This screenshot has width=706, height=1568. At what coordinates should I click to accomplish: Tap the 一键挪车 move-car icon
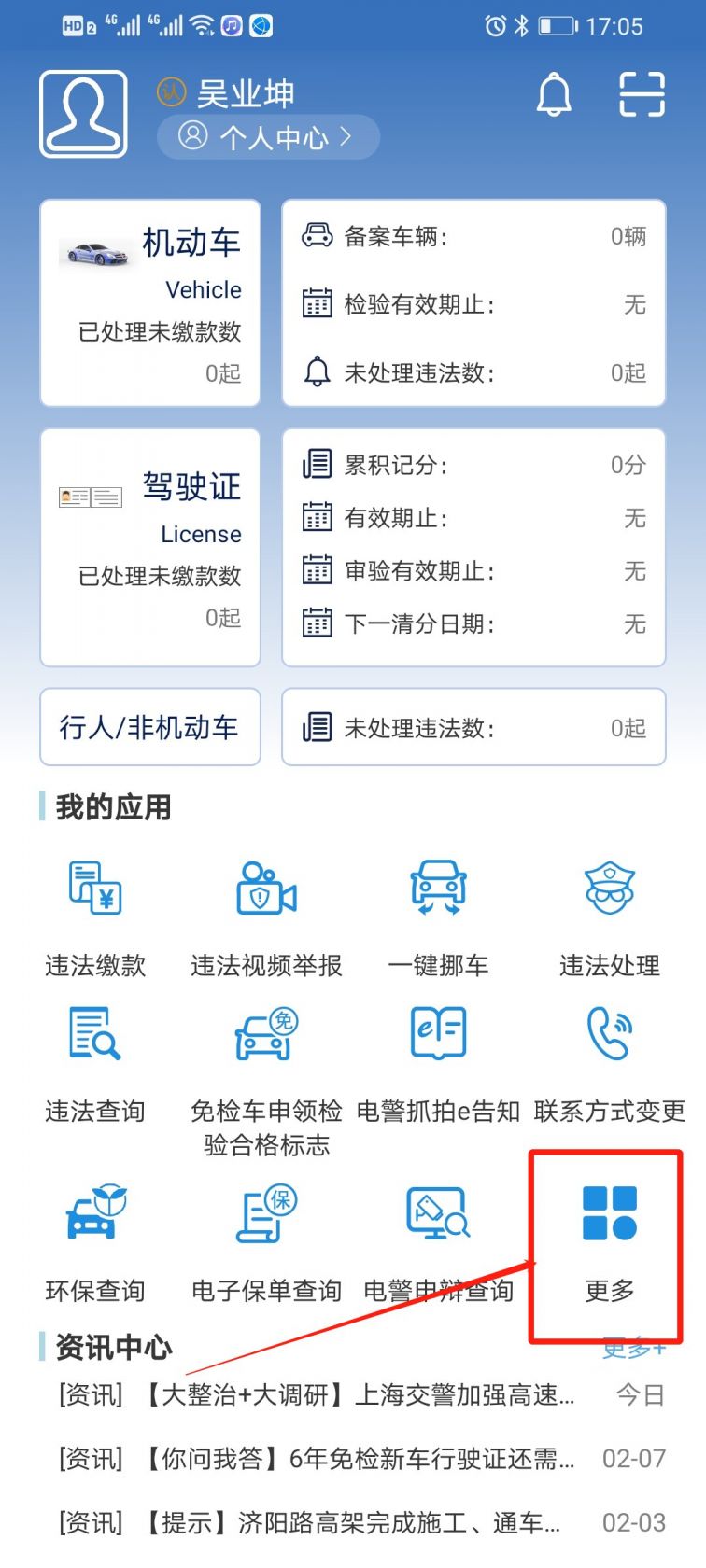tap(436, 891)
